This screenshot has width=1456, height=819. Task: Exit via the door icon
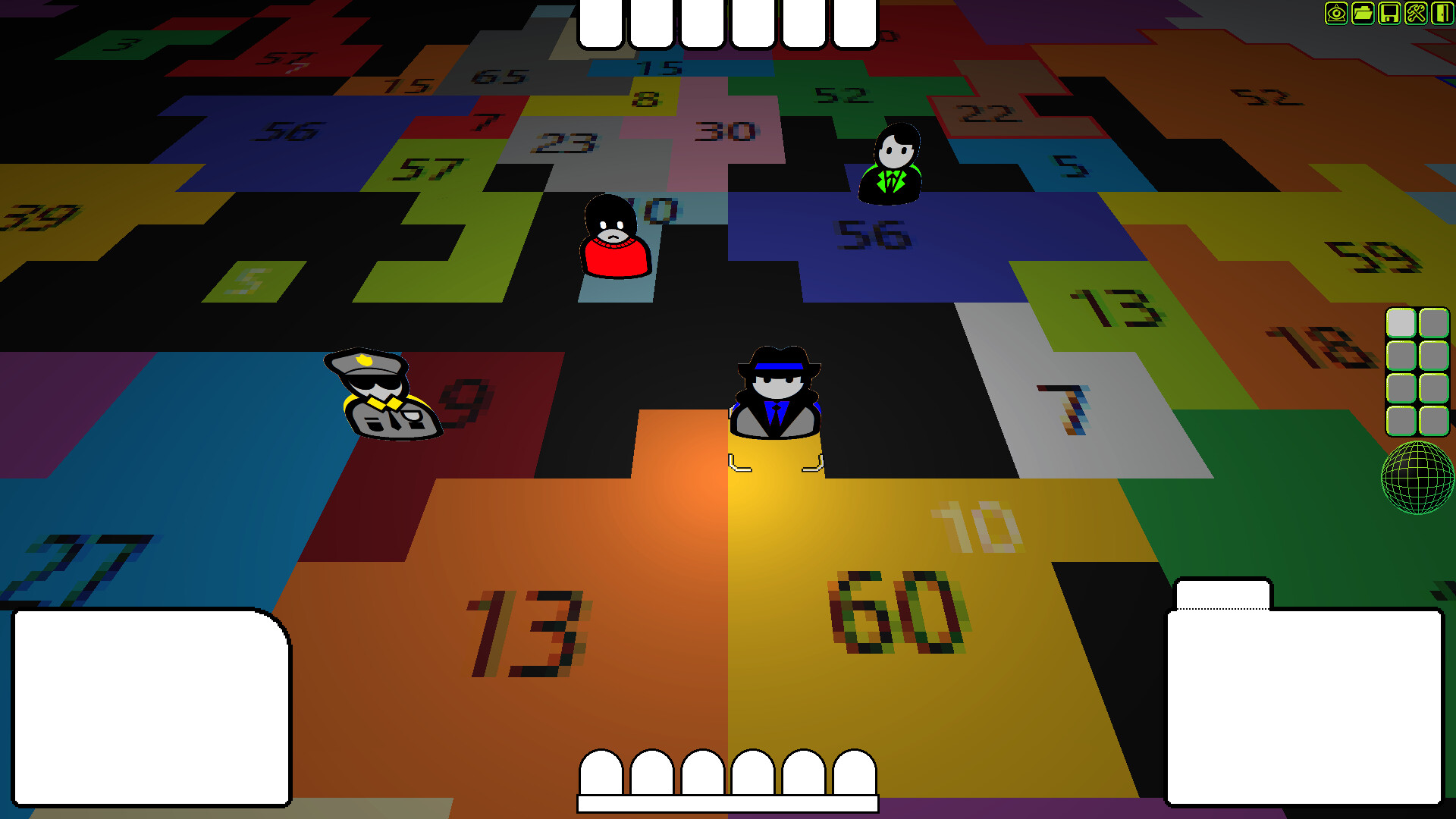[1442, 13]
